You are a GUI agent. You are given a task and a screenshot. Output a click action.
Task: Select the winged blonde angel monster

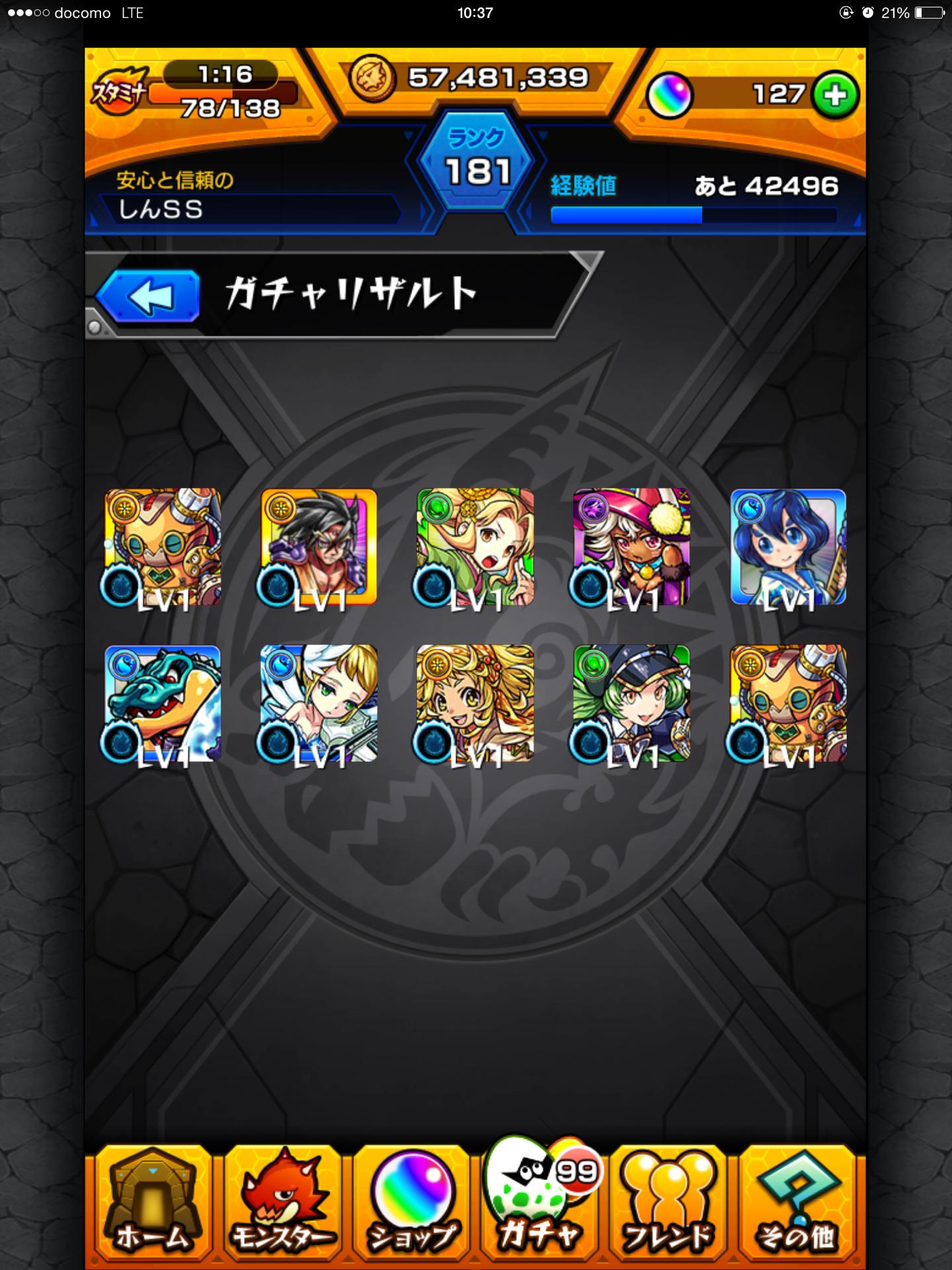[x=319, y=703]
